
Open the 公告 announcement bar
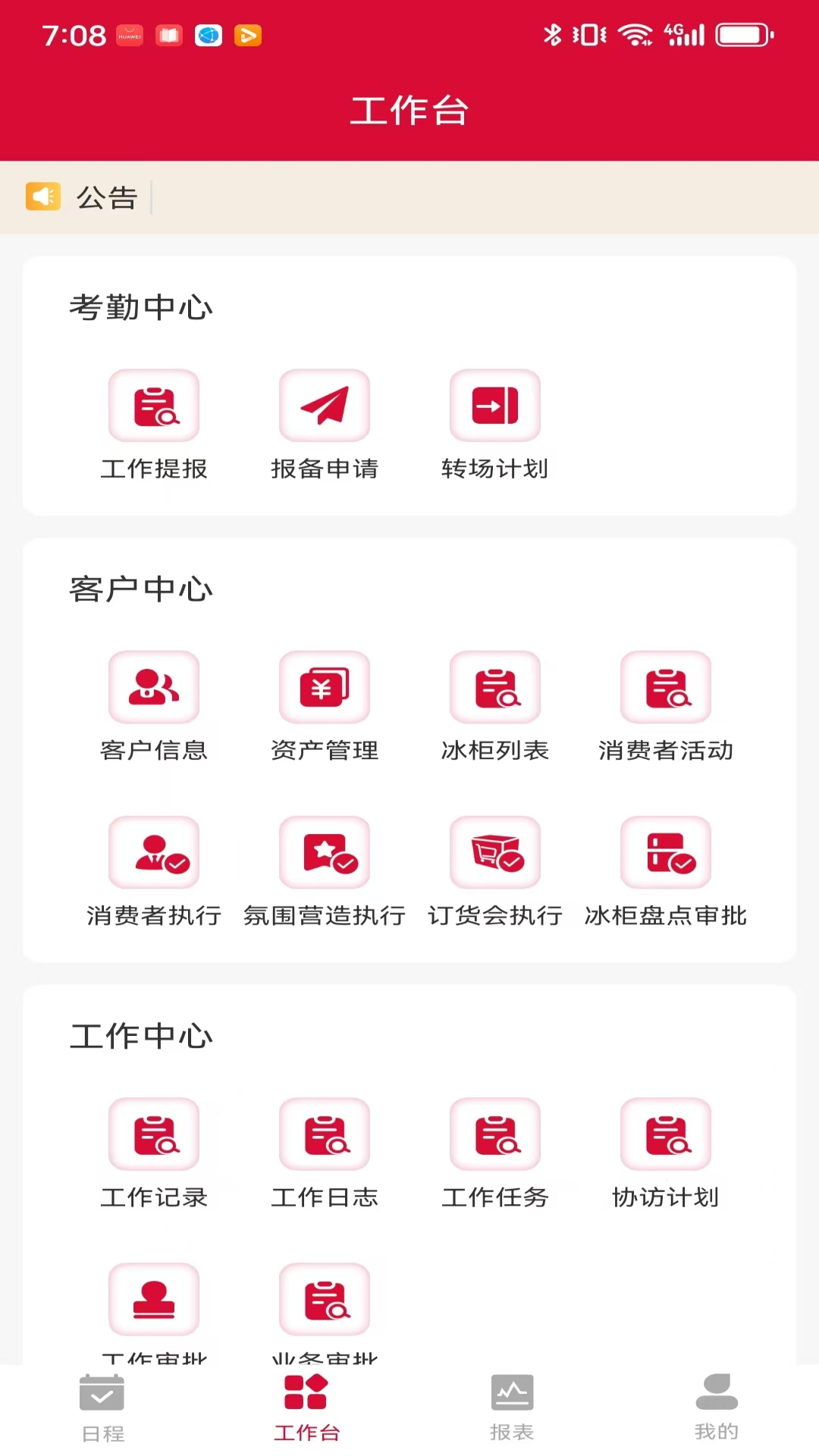[x=409, y=197]
